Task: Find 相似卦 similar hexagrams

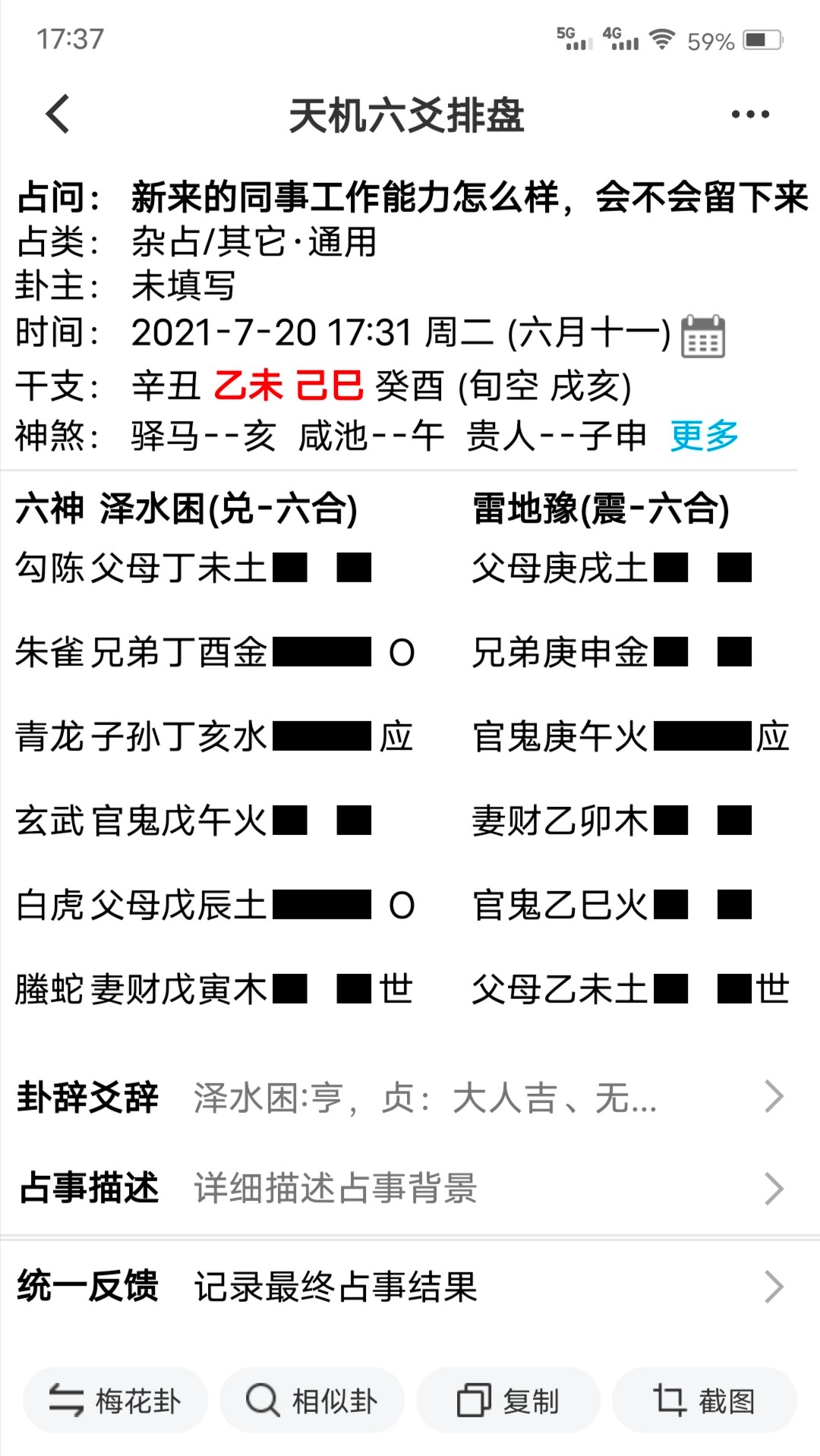Action: tap(312, 1401)
